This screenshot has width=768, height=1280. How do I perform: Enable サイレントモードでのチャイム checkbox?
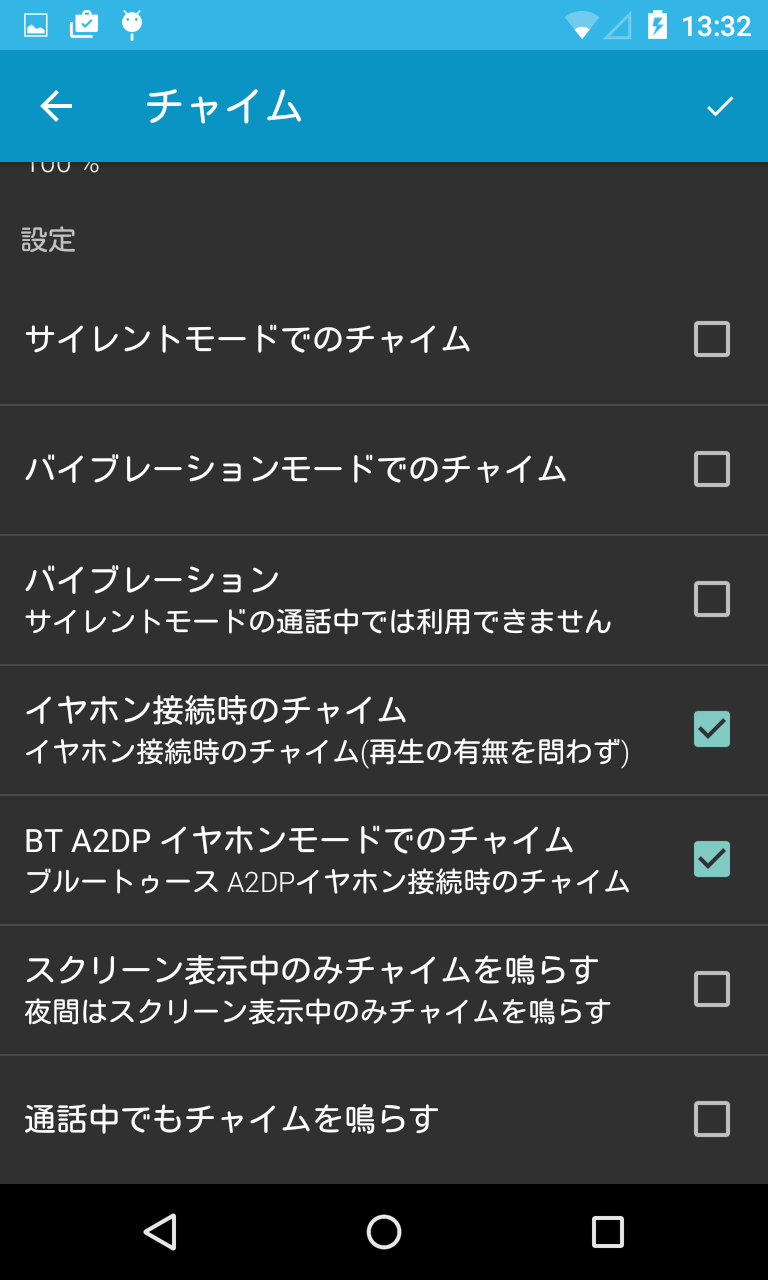click(x=711, y=339)
